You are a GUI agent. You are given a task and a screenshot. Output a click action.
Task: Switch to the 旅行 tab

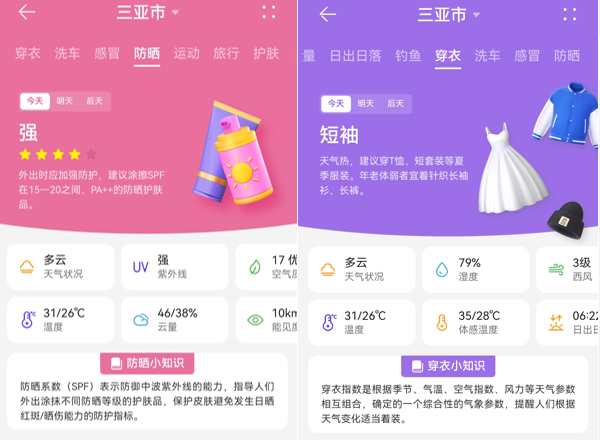tap(226, 54)
